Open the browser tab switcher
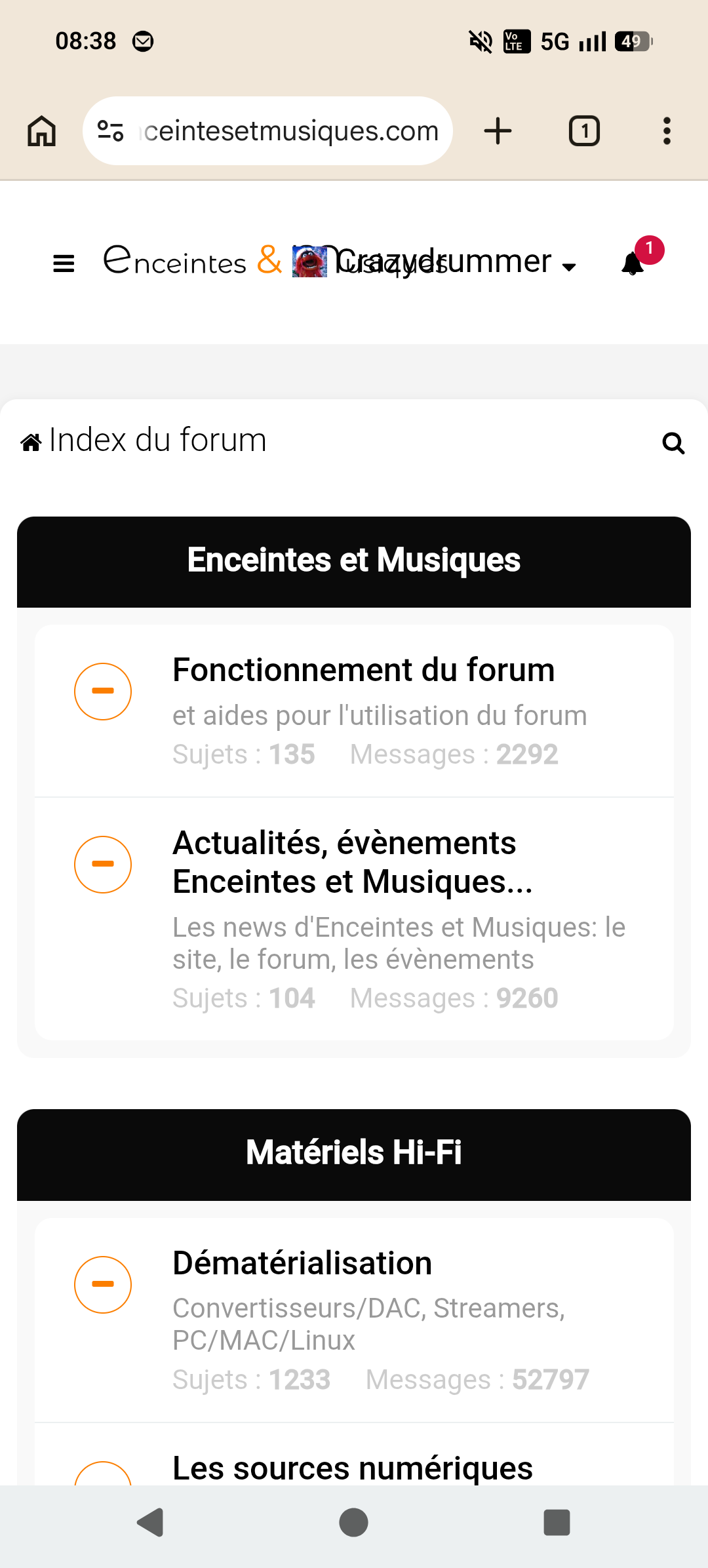 pyautogui.click(x=584, y=130)
